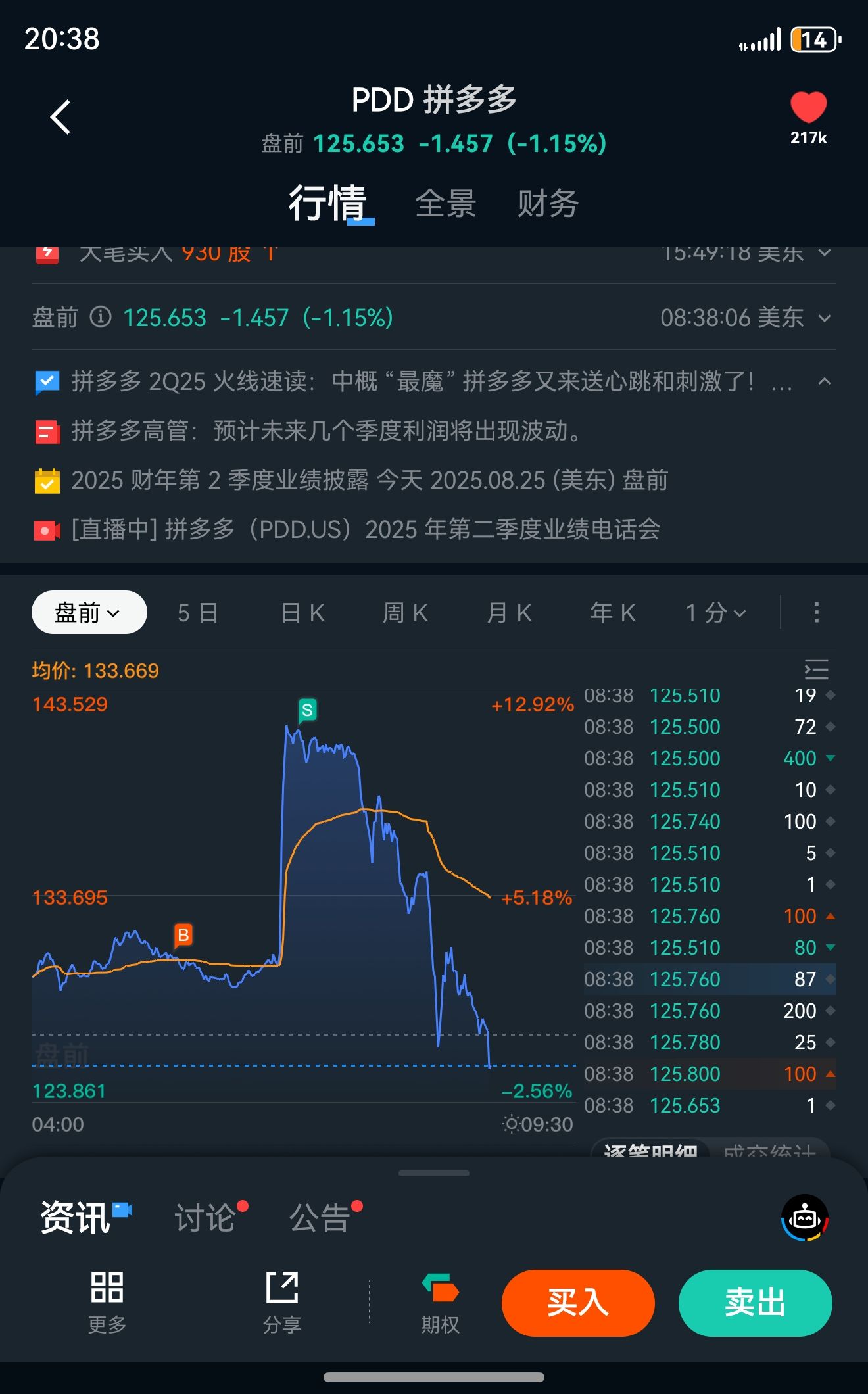Tap the red heart favorite icon
Screen dimensions: 868x1394
[x=808, y=108]
